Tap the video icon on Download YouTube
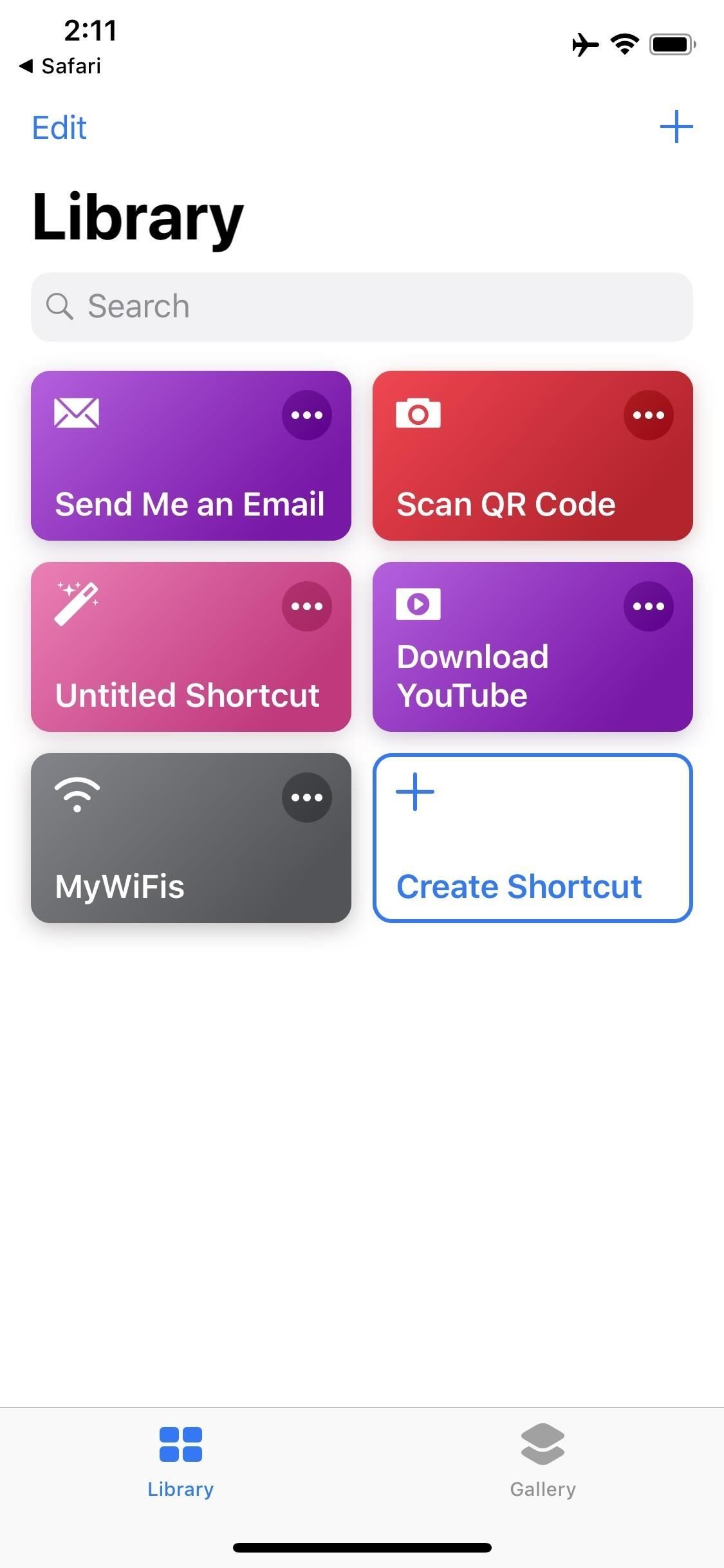The width and height of the screenshot is (724, 1568). click(418, 604)
